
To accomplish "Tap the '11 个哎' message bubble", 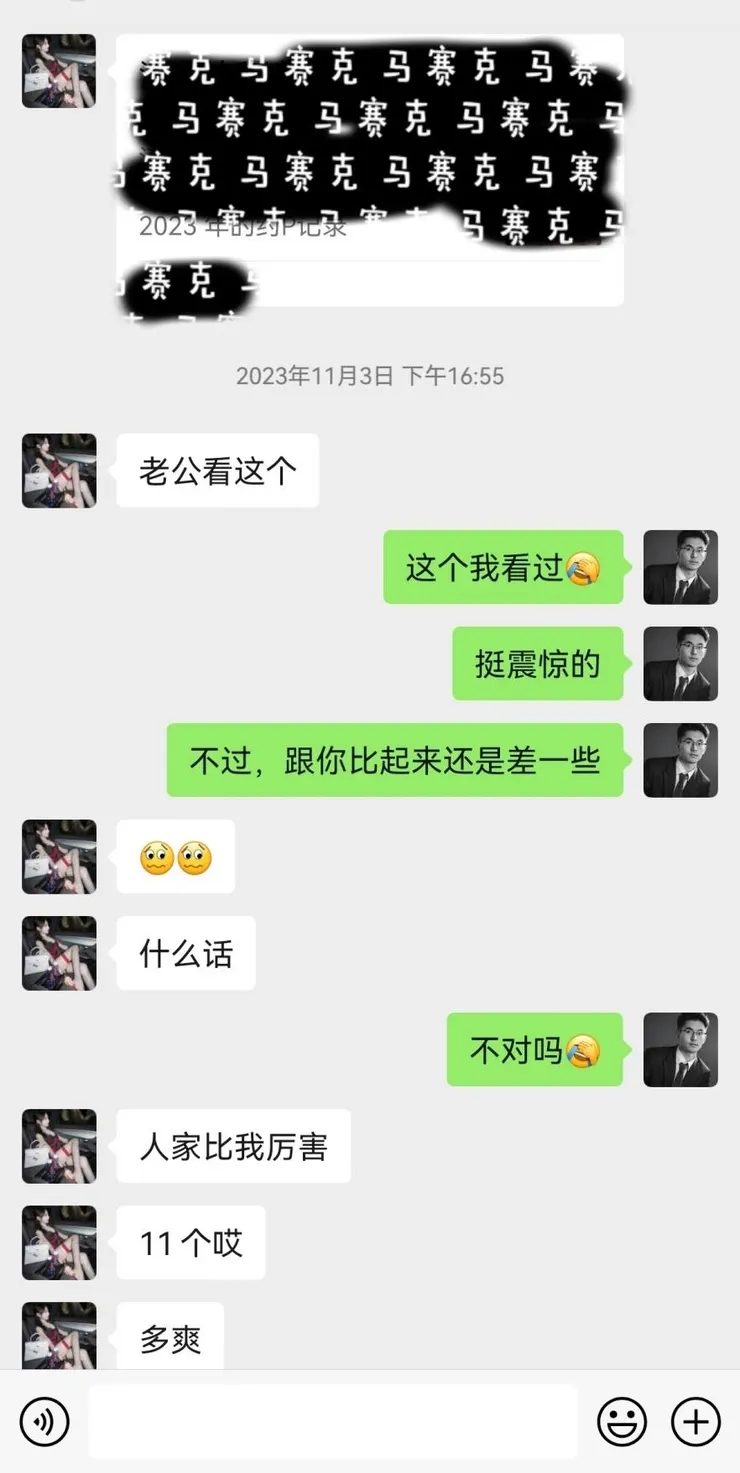I will (190, 1242).
